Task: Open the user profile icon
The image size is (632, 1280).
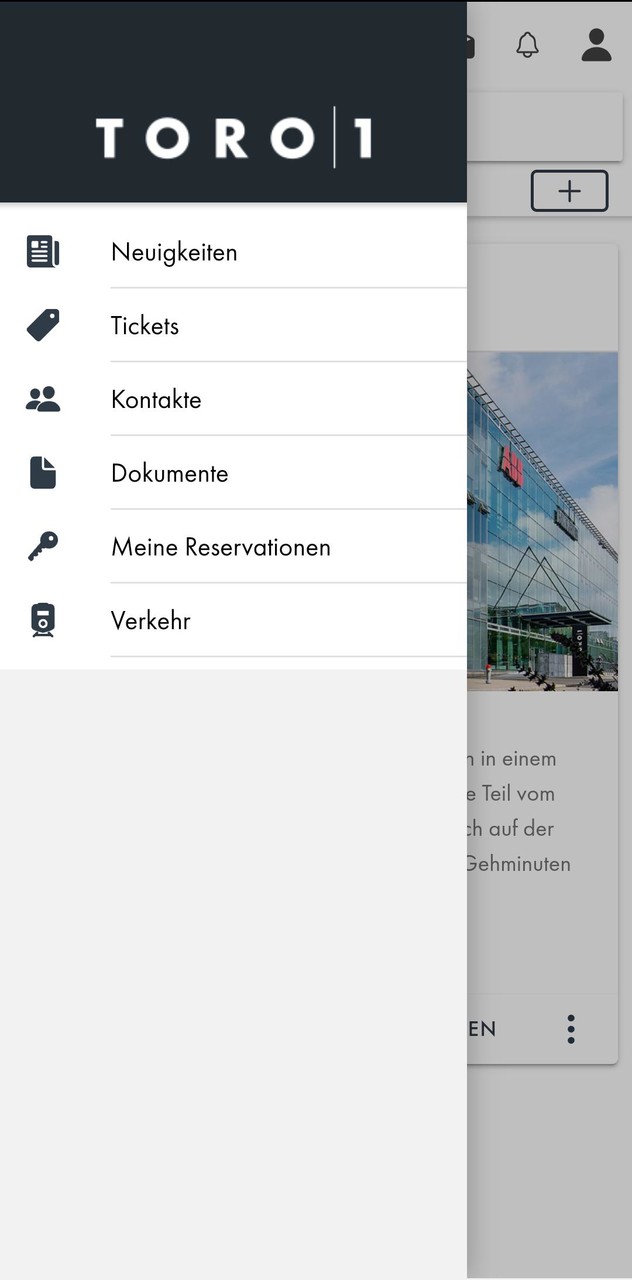Action: coord(596,45)
